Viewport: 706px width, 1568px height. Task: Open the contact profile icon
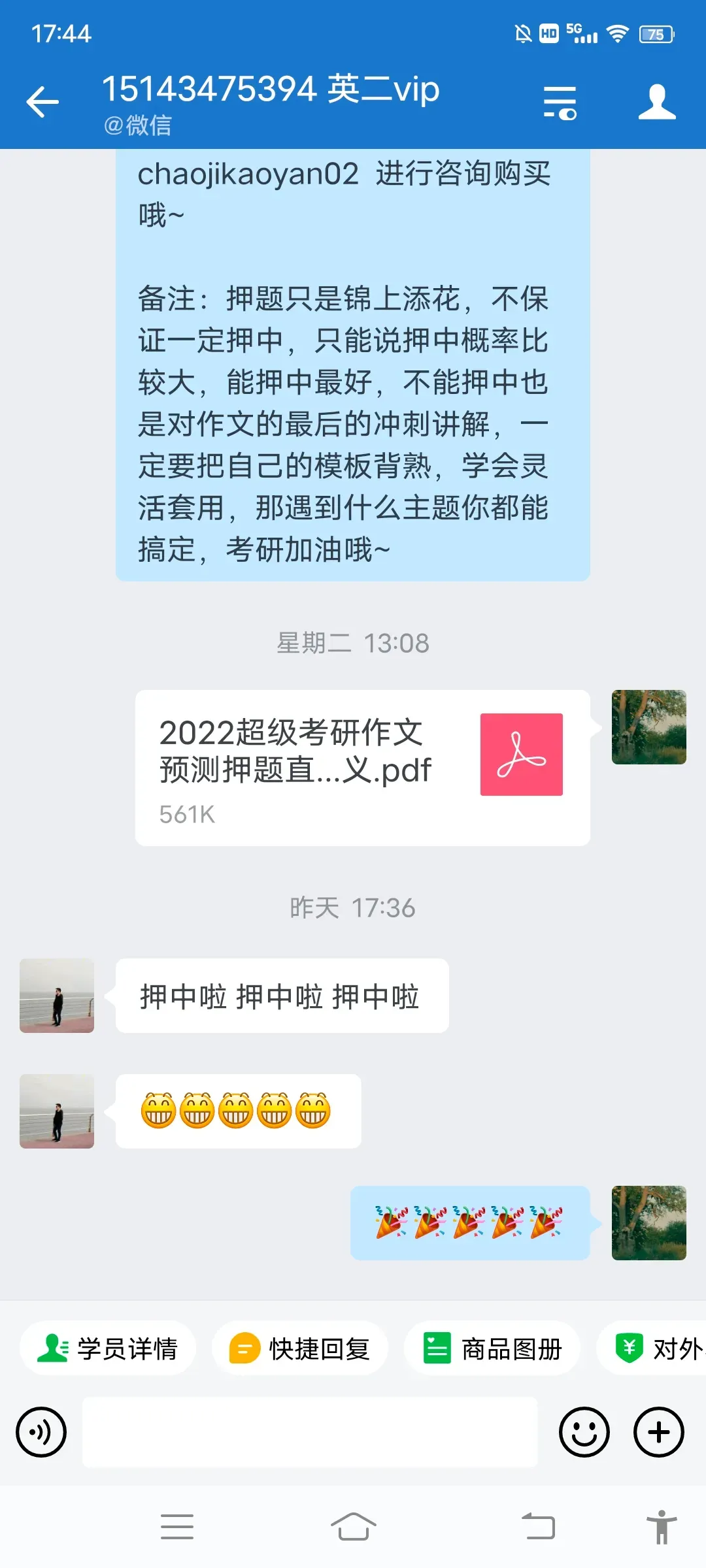pos(657,102)
